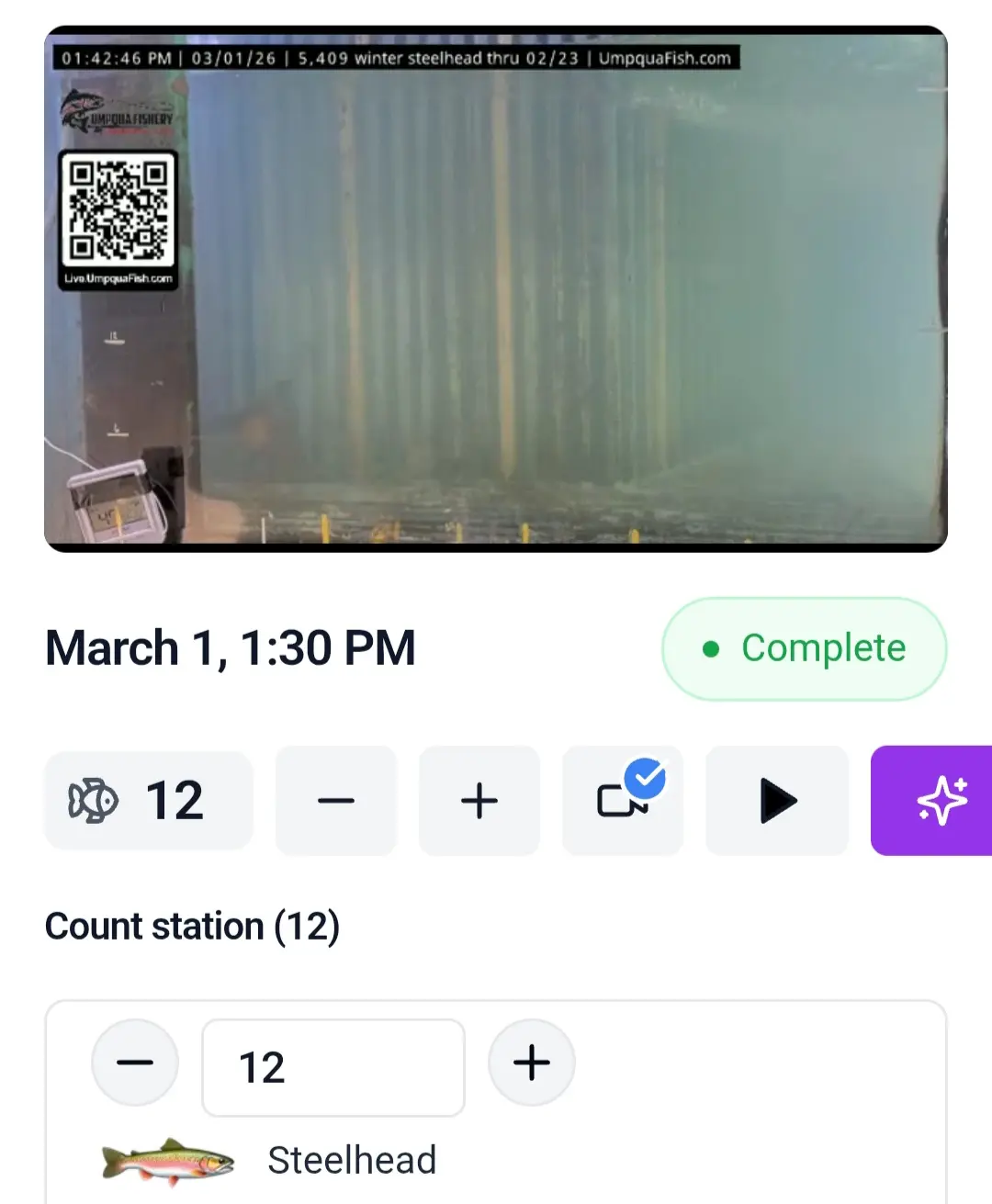Play the recorded clip
992x1204 pixels.
tap(777, 800)
